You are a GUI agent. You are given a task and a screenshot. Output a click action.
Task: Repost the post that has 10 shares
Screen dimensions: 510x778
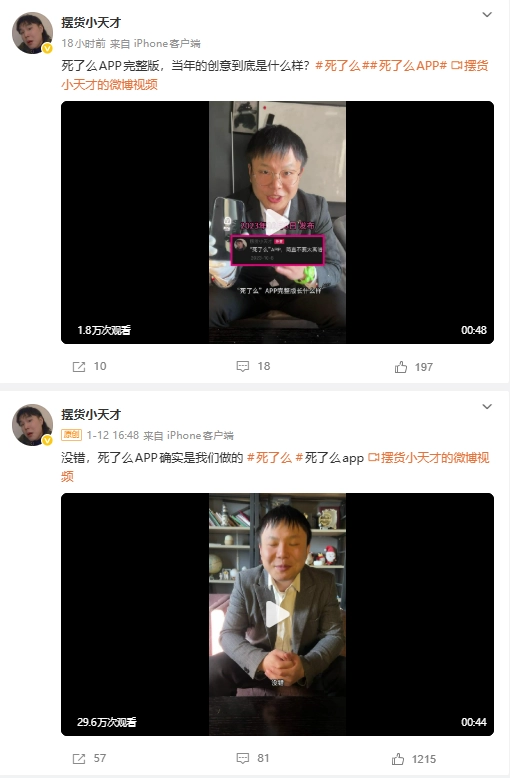[89, 367]
